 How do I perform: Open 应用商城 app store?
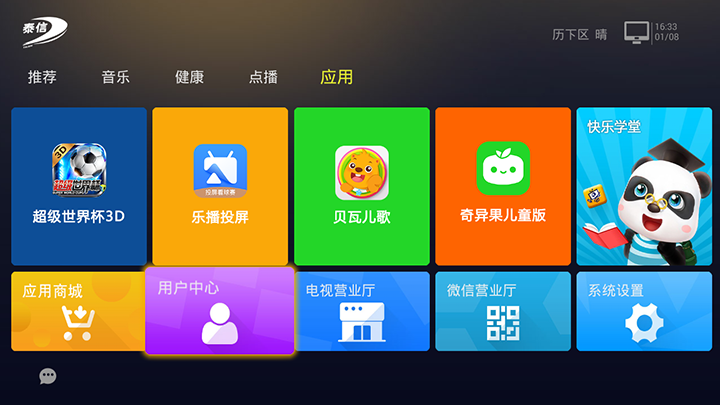pos(79,311)
